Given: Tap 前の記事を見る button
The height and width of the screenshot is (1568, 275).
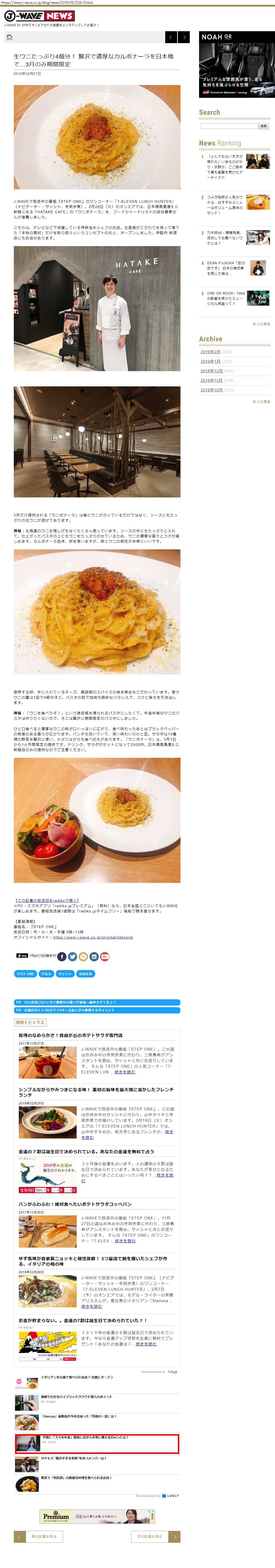Looking at the screenshot, I should (x=44, y=1536).
